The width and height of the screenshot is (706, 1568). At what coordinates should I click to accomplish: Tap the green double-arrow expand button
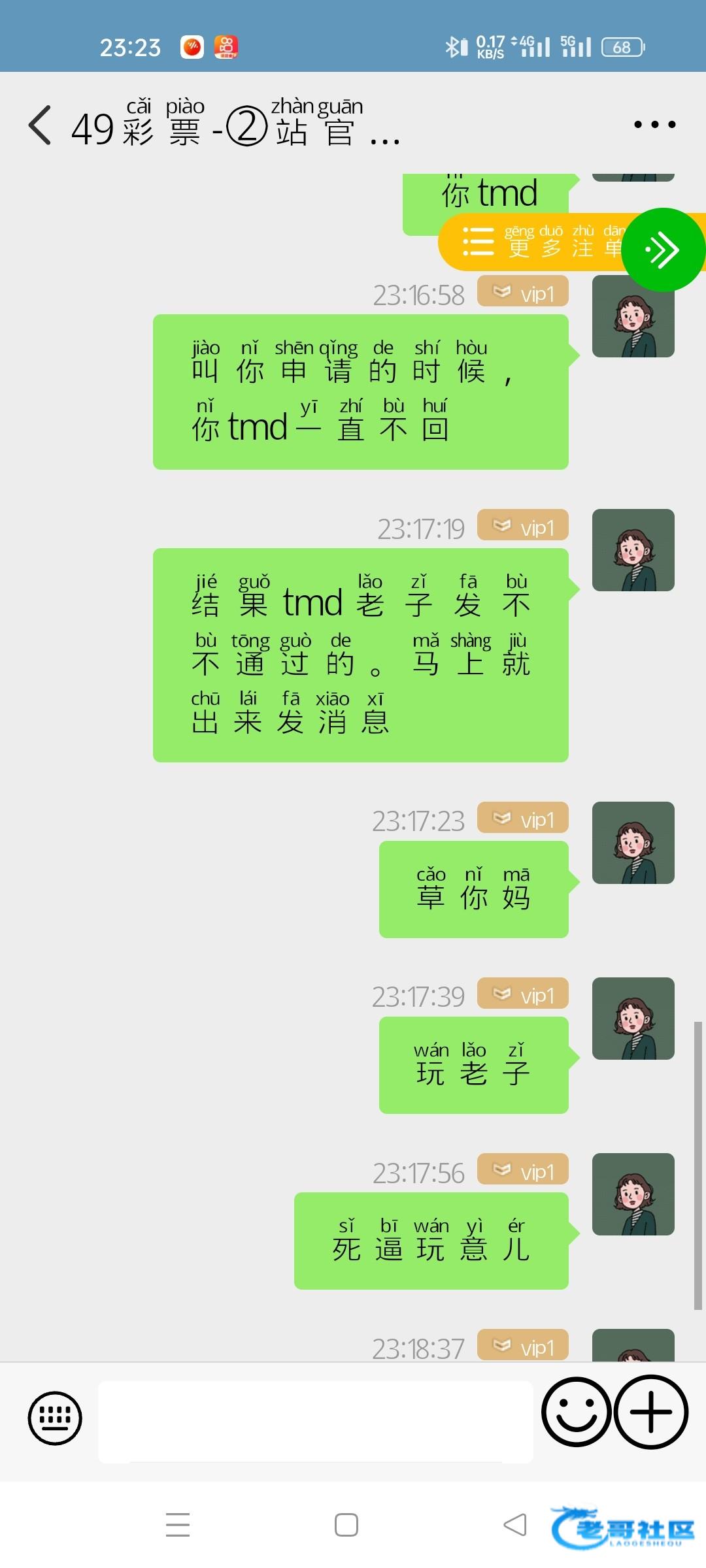[663, 250]
